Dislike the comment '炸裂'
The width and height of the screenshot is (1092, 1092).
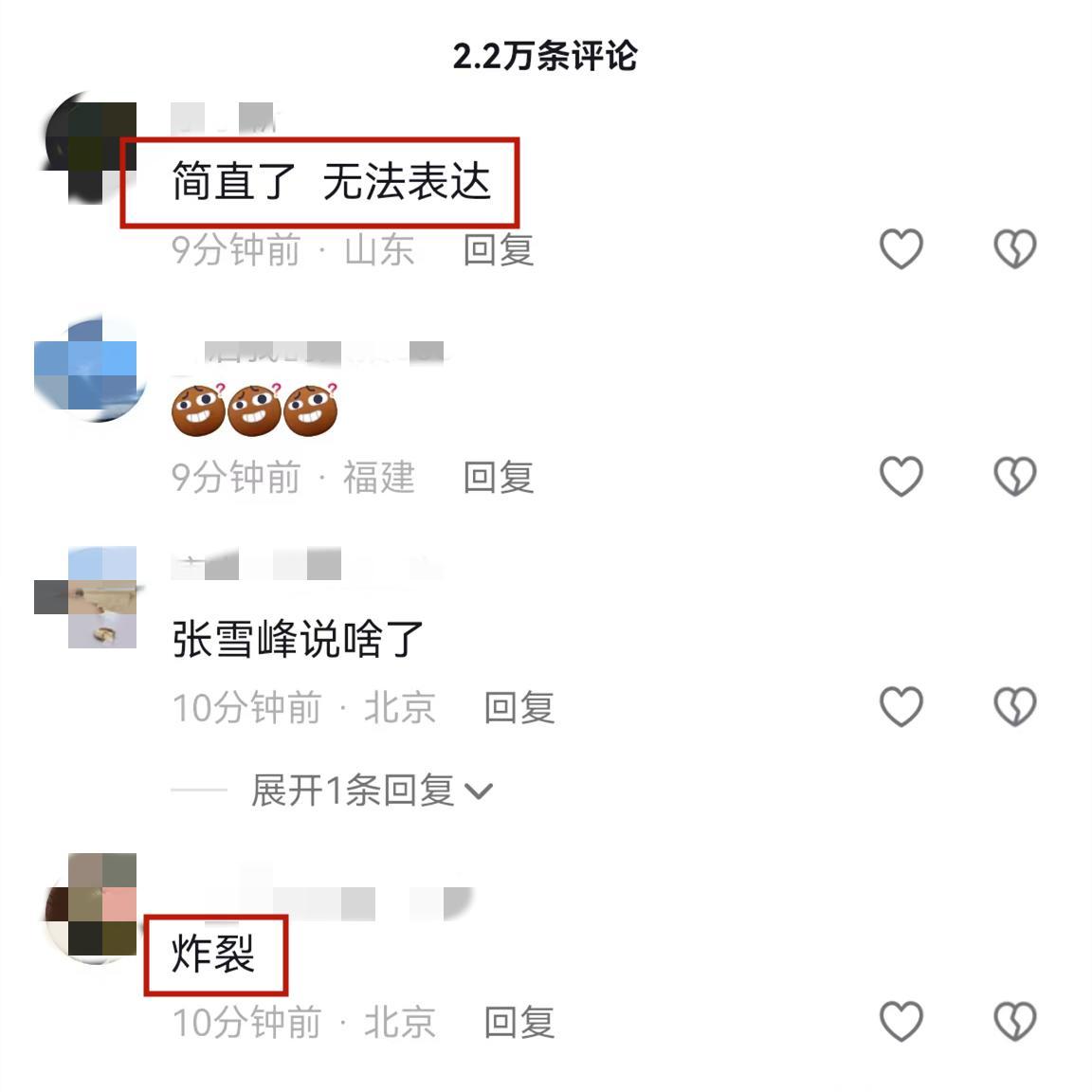point(1014,1022)
